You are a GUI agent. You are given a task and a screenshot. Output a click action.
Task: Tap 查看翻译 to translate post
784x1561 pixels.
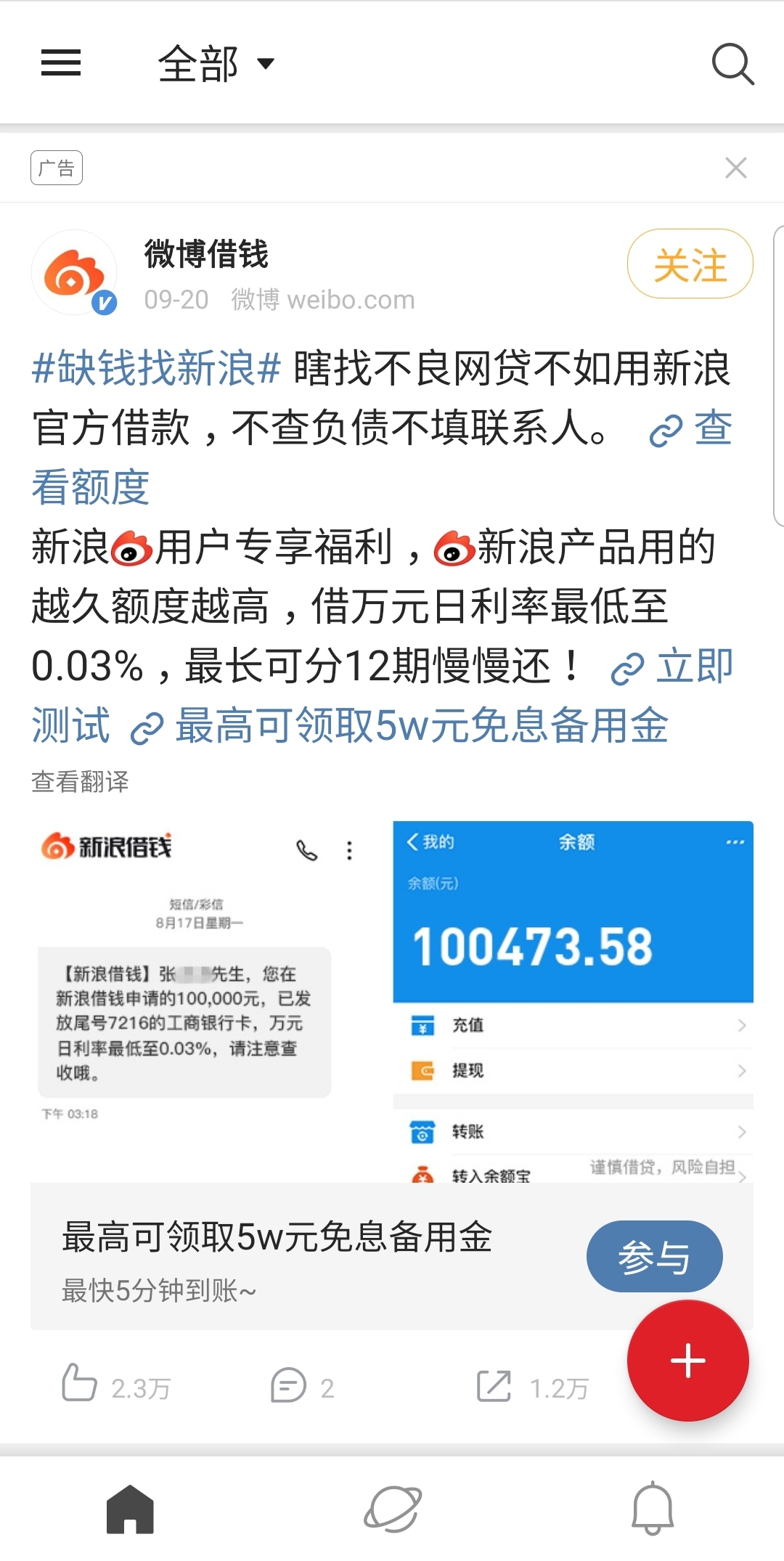point(80,781)
